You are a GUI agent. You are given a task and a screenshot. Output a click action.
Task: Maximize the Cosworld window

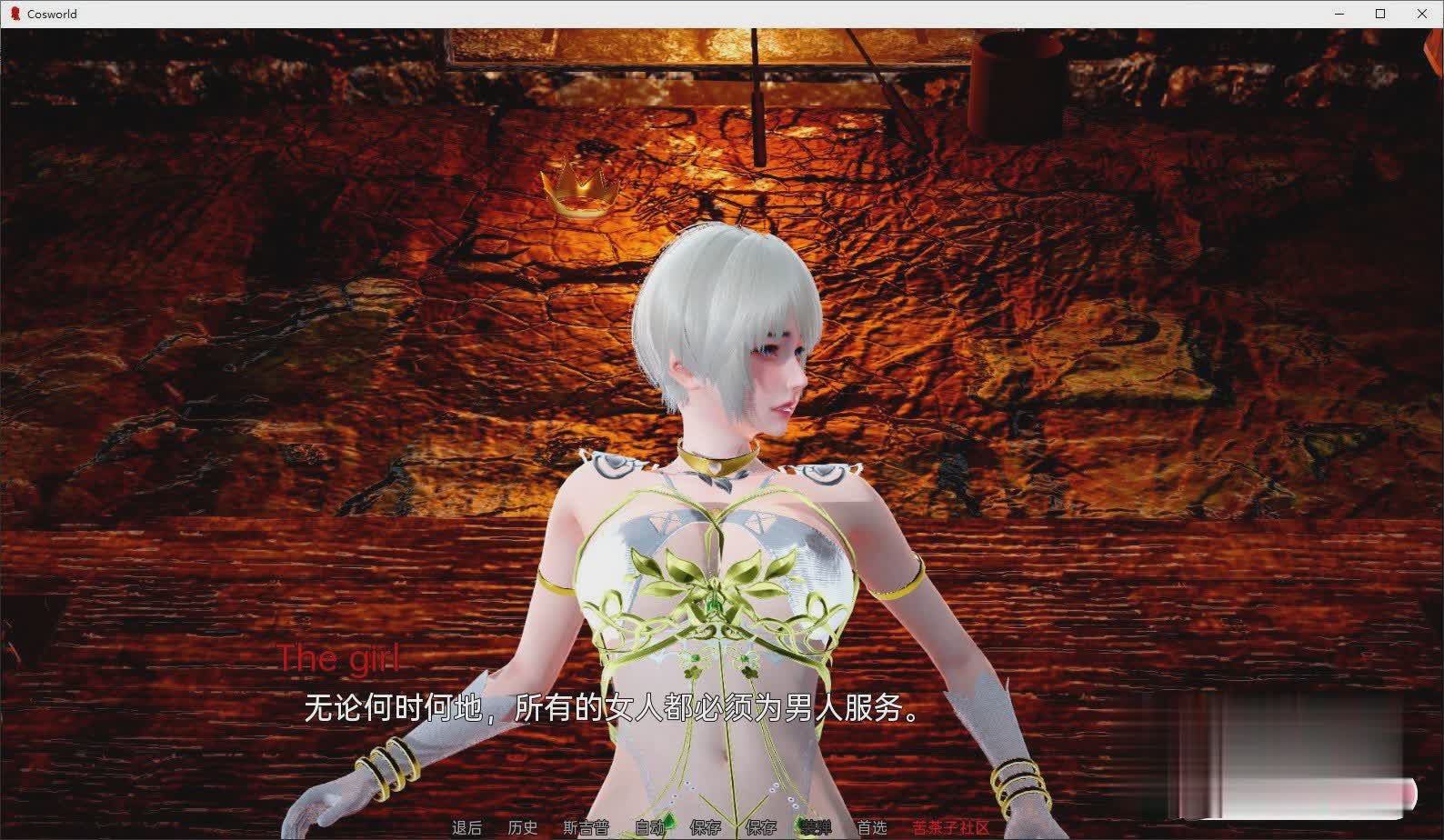(1380, 14)
